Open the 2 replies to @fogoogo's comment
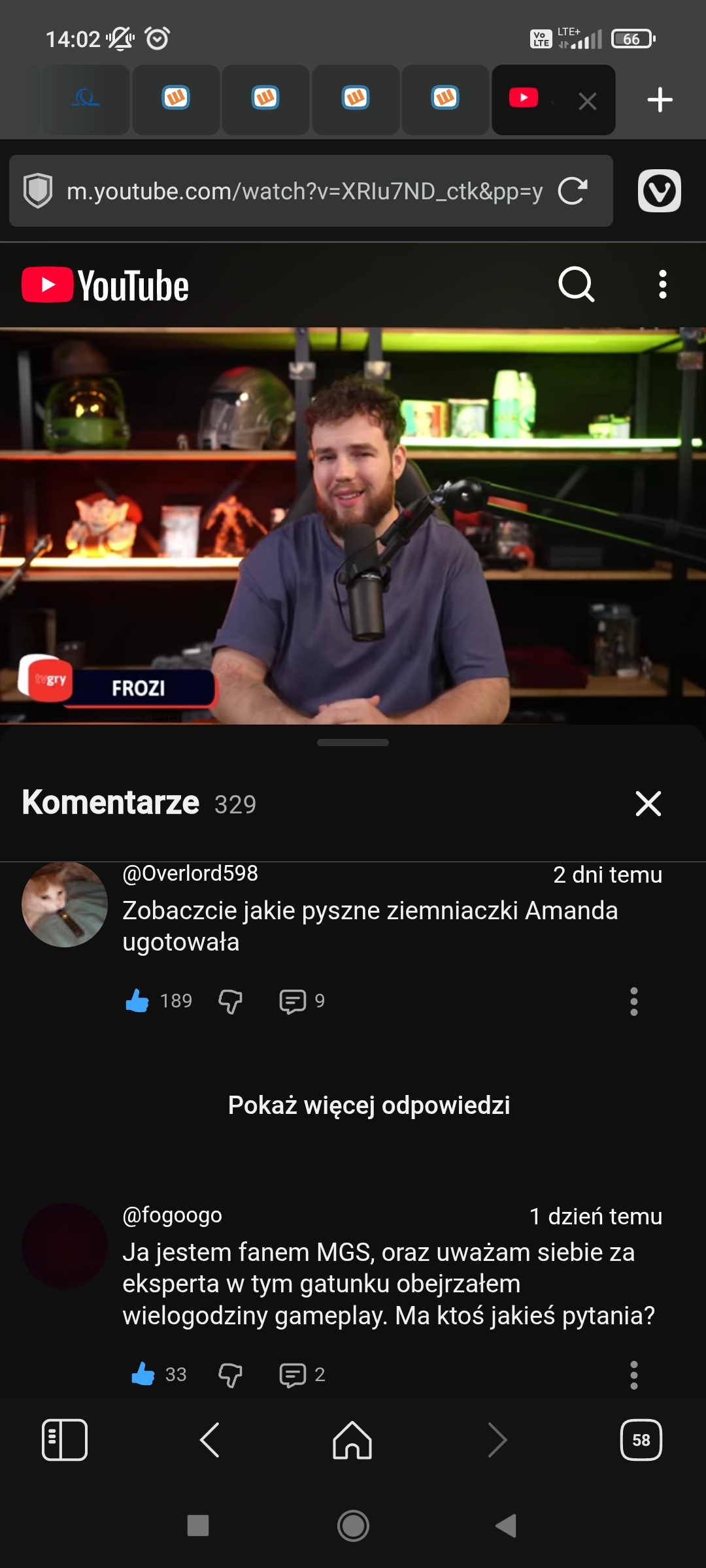Image resolution: width=706 pixels, height=1568 pixels. click(x=301, y=1375)
